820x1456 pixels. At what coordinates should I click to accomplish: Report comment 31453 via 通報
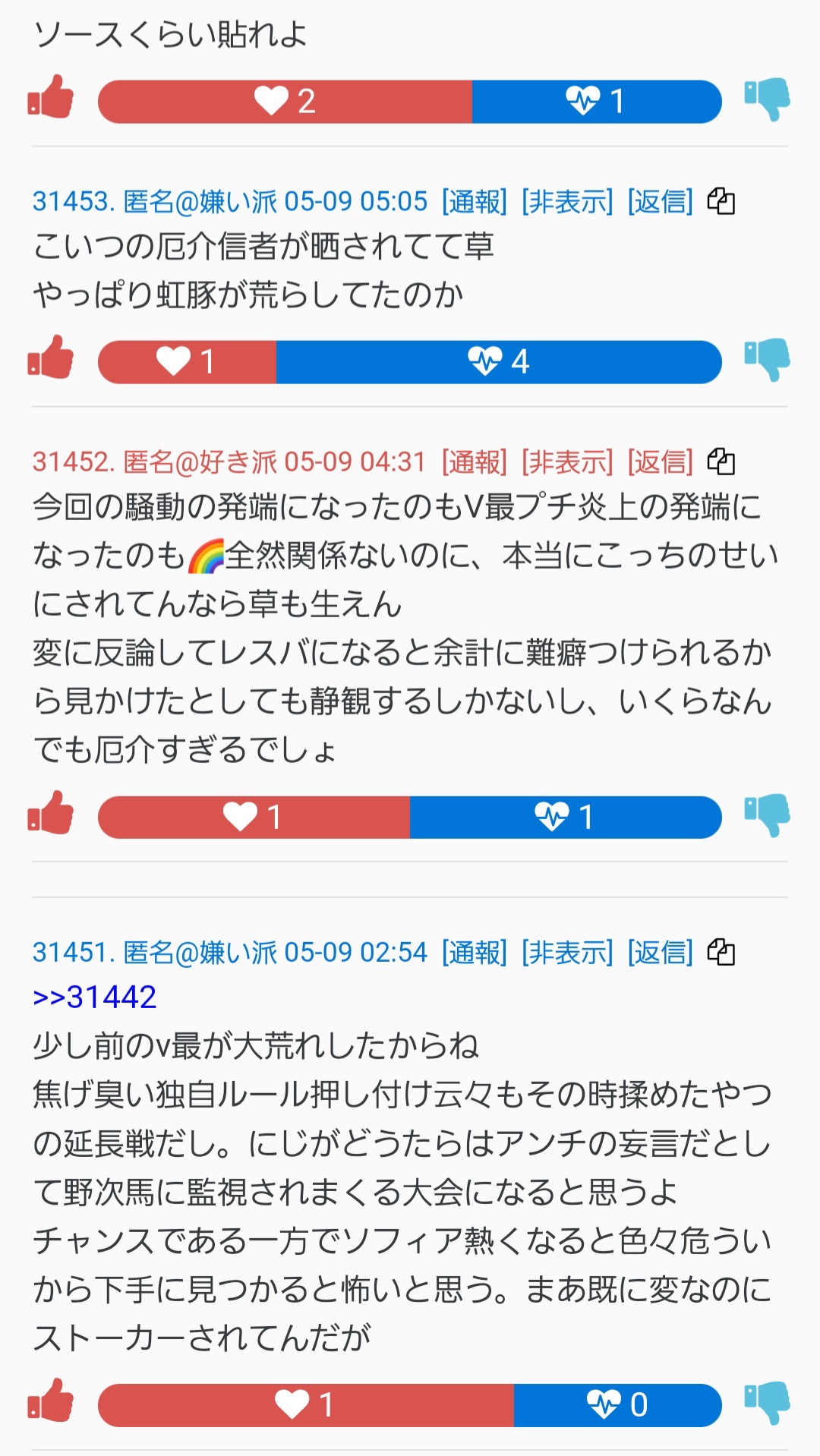pos(475,202)
